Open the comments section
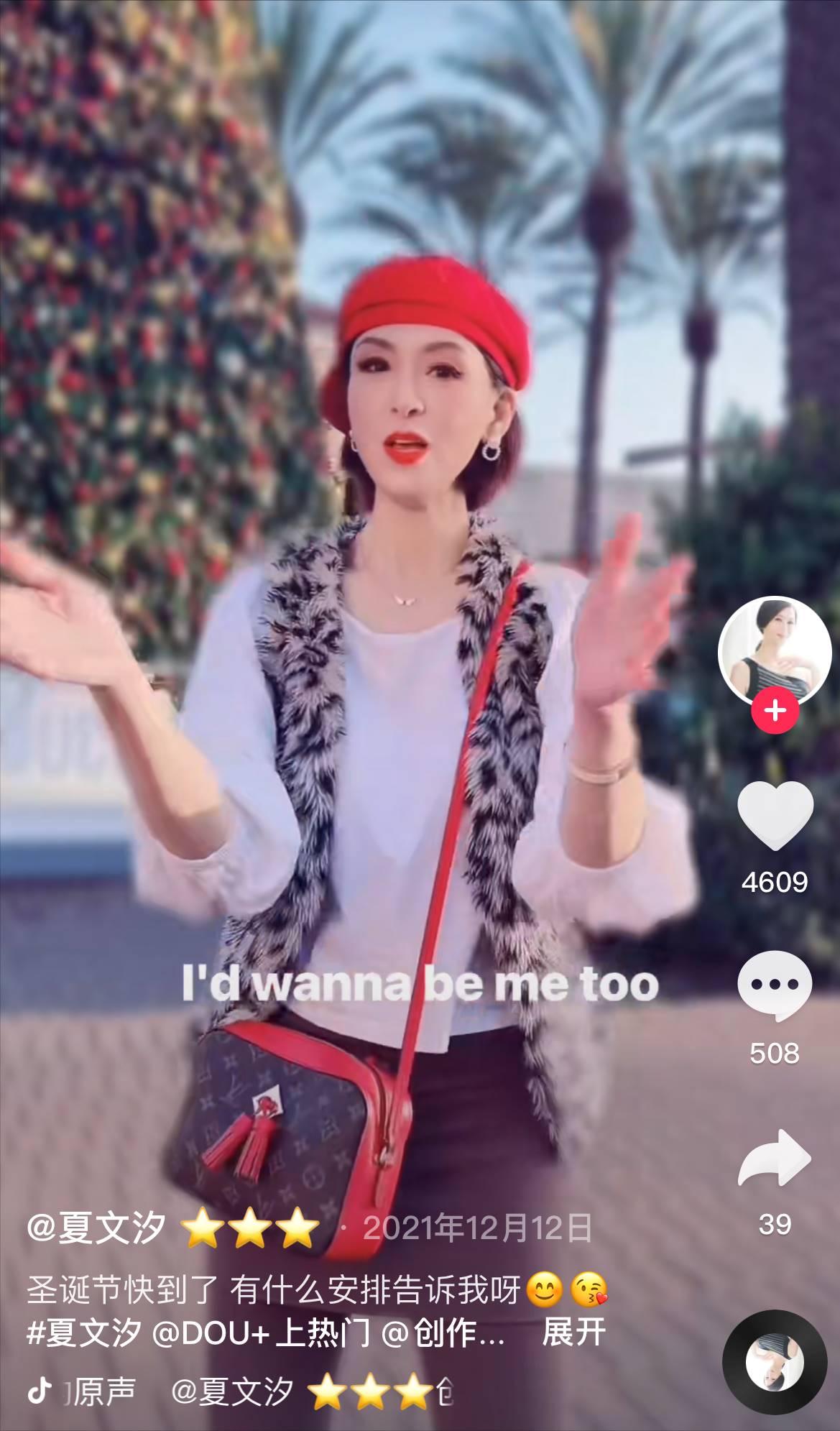Viewport: 840px width, 1431px height. [775, 986]
